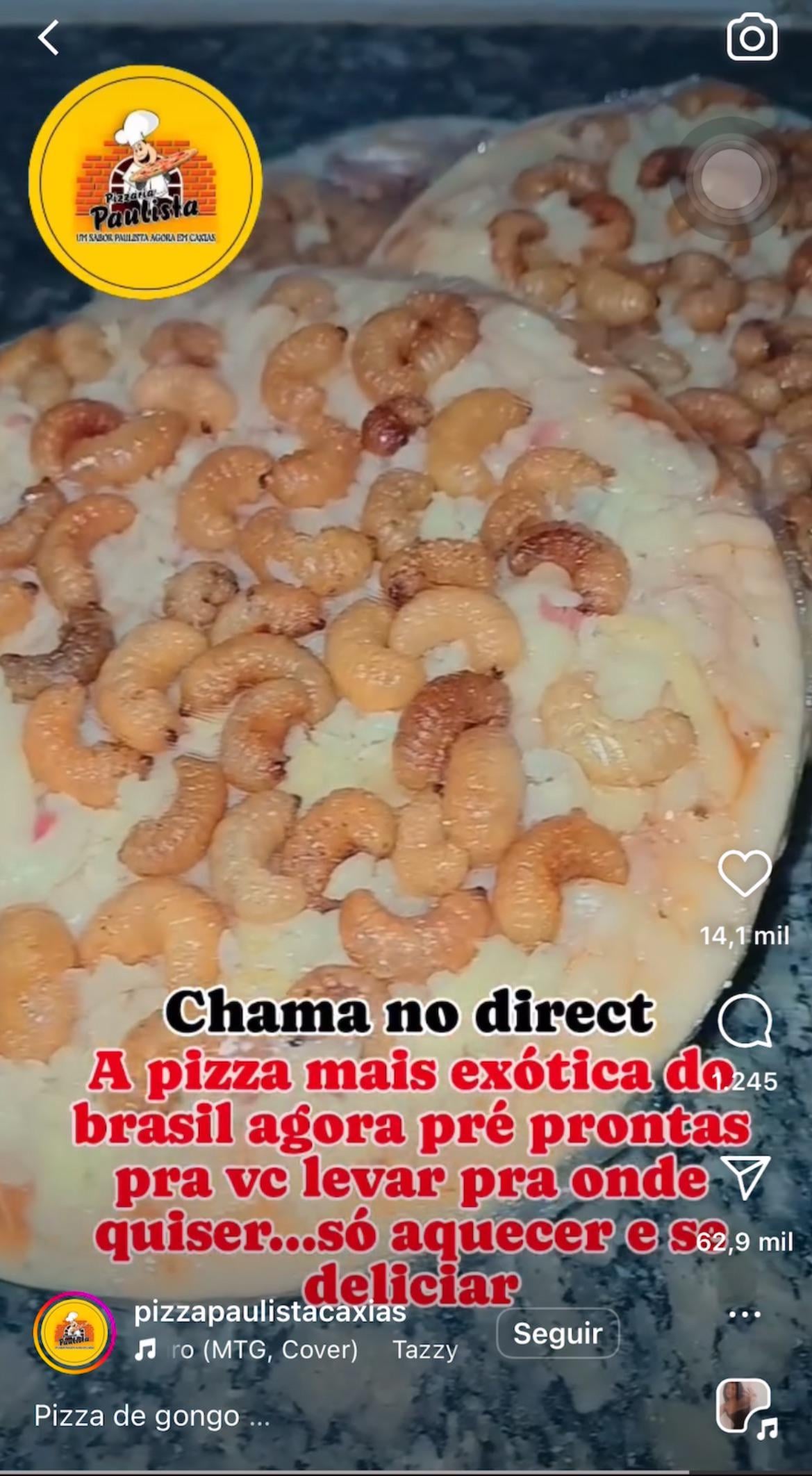
Task: Expand the 'Pizza de gongo' caption
Action: tap(151, 1416)
